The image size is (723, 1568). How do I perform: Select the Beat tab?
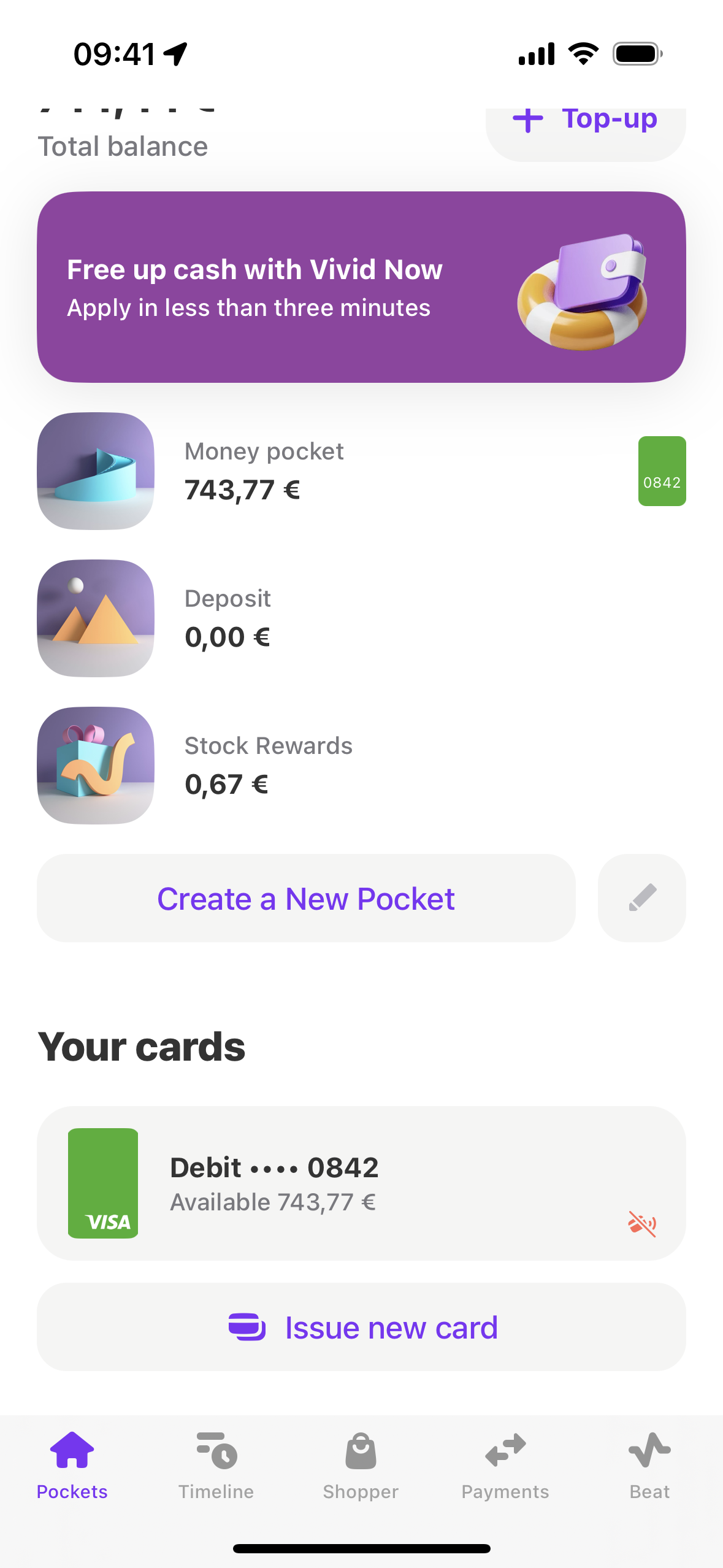pos(649,1466)
